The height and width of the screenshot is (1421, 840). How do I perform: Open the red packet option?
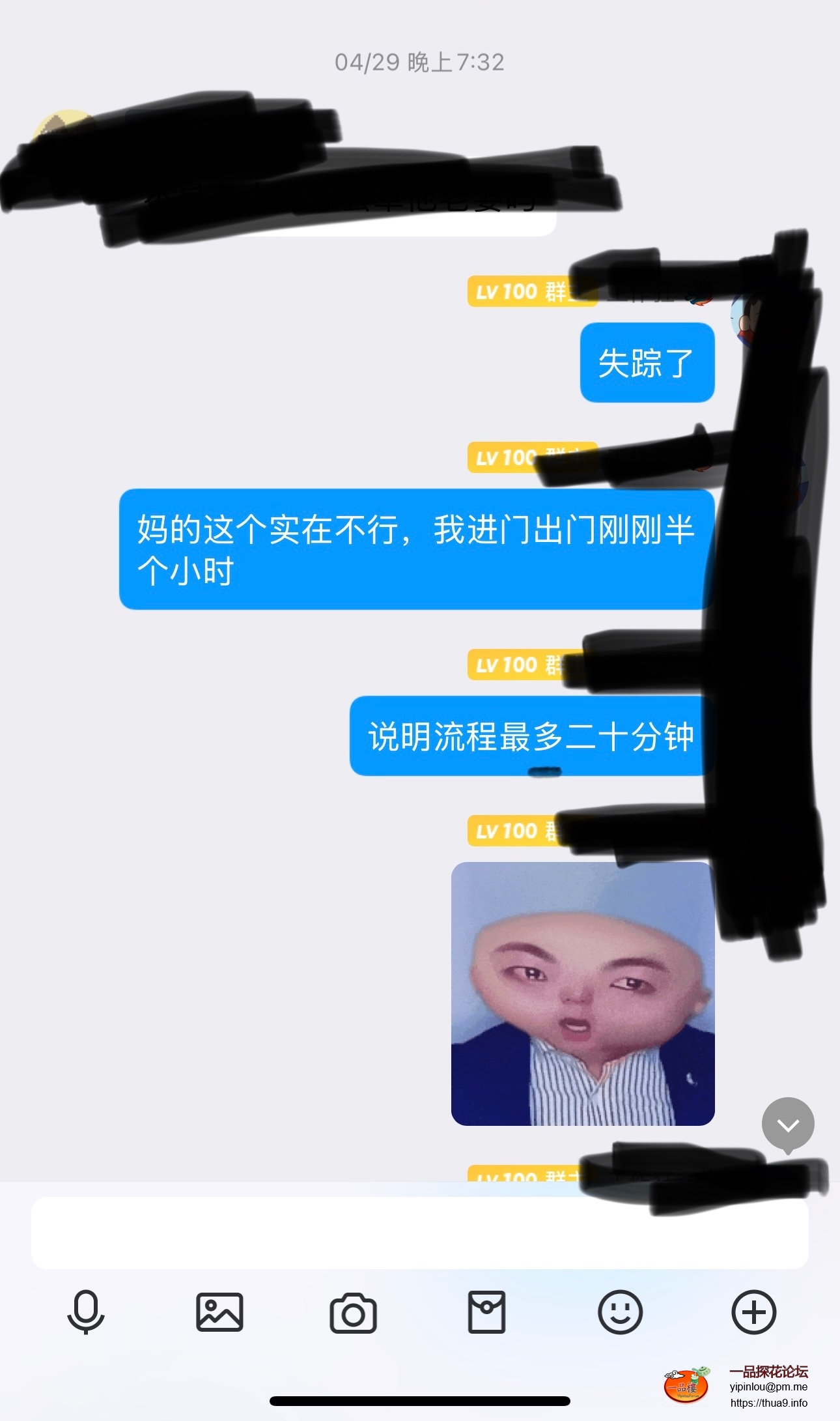[486, 1312]
